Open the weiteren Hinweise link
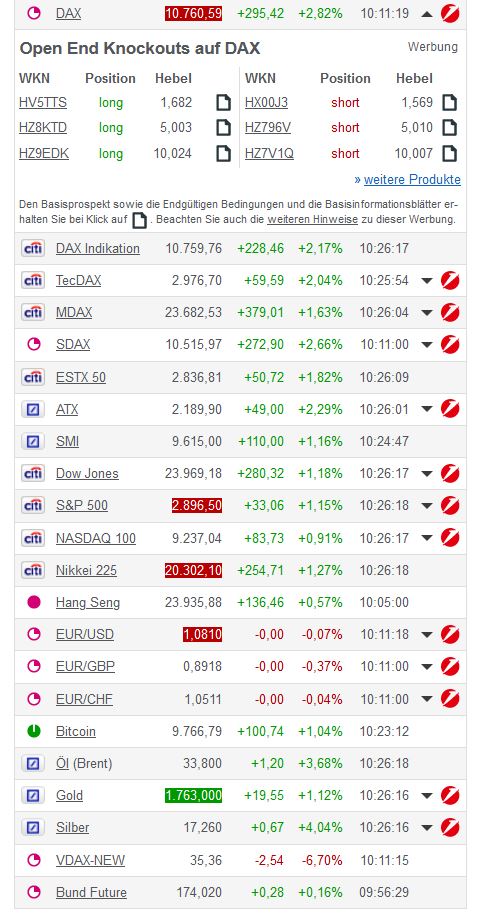 click(312, 220)
